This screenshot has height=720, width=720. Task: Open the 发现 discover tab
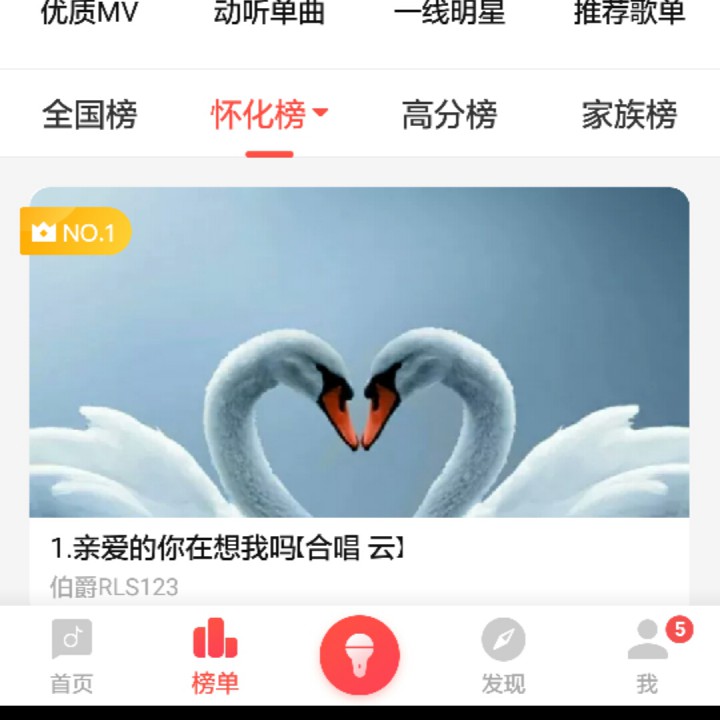tap(503, 656)
